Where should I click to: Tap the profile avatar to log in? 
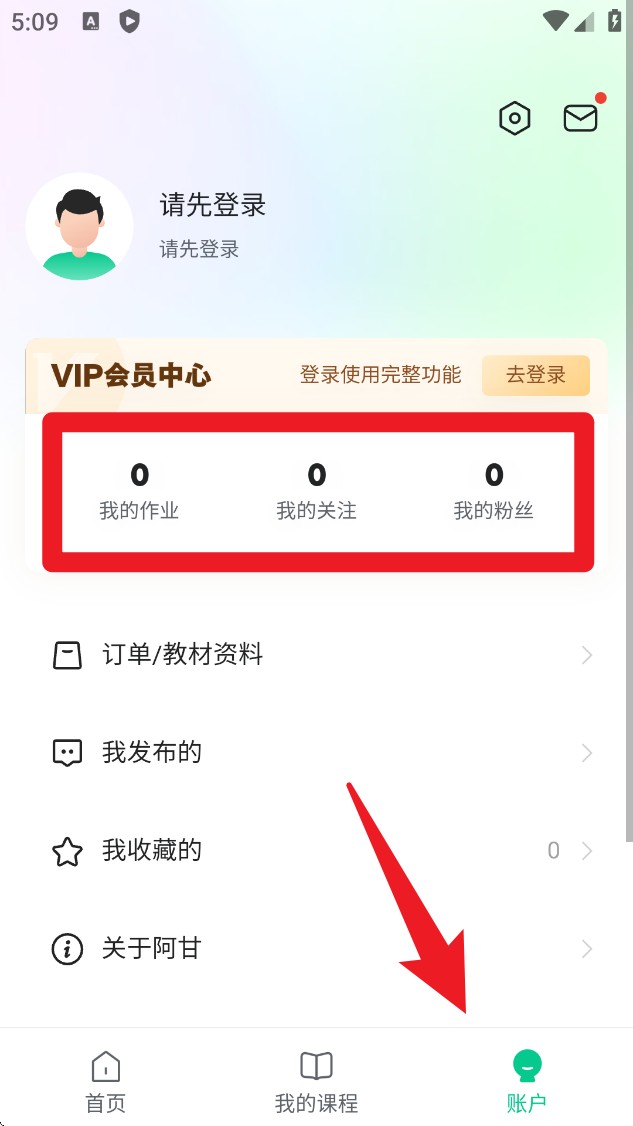pos(79,226)
